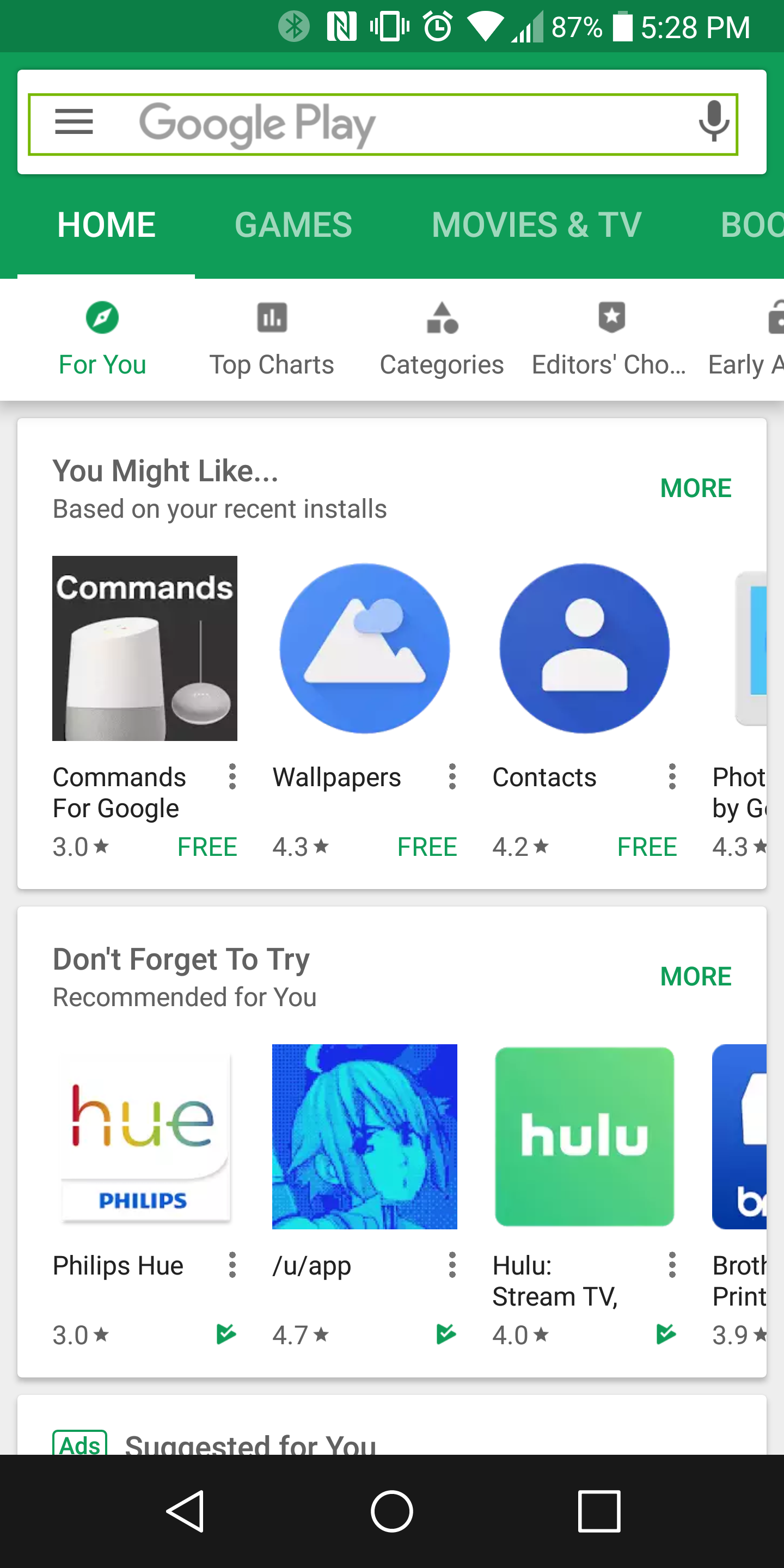Viewport: 784px width, 1568px height.
Task: Open the navigation drawer via hamburger icon
Action: 73,122
